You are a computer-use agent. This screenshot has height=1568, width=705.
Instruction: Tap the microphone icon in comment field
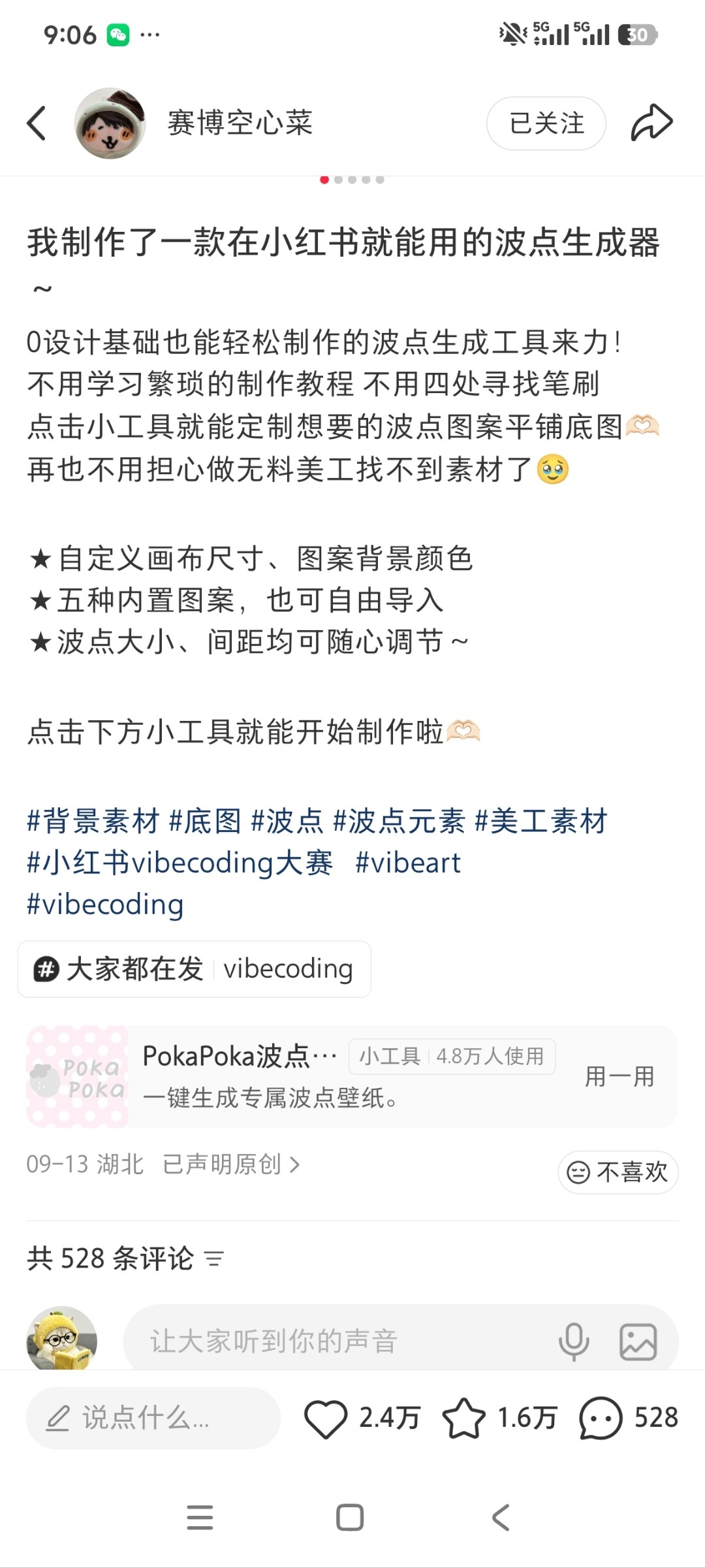(574, 1341)
